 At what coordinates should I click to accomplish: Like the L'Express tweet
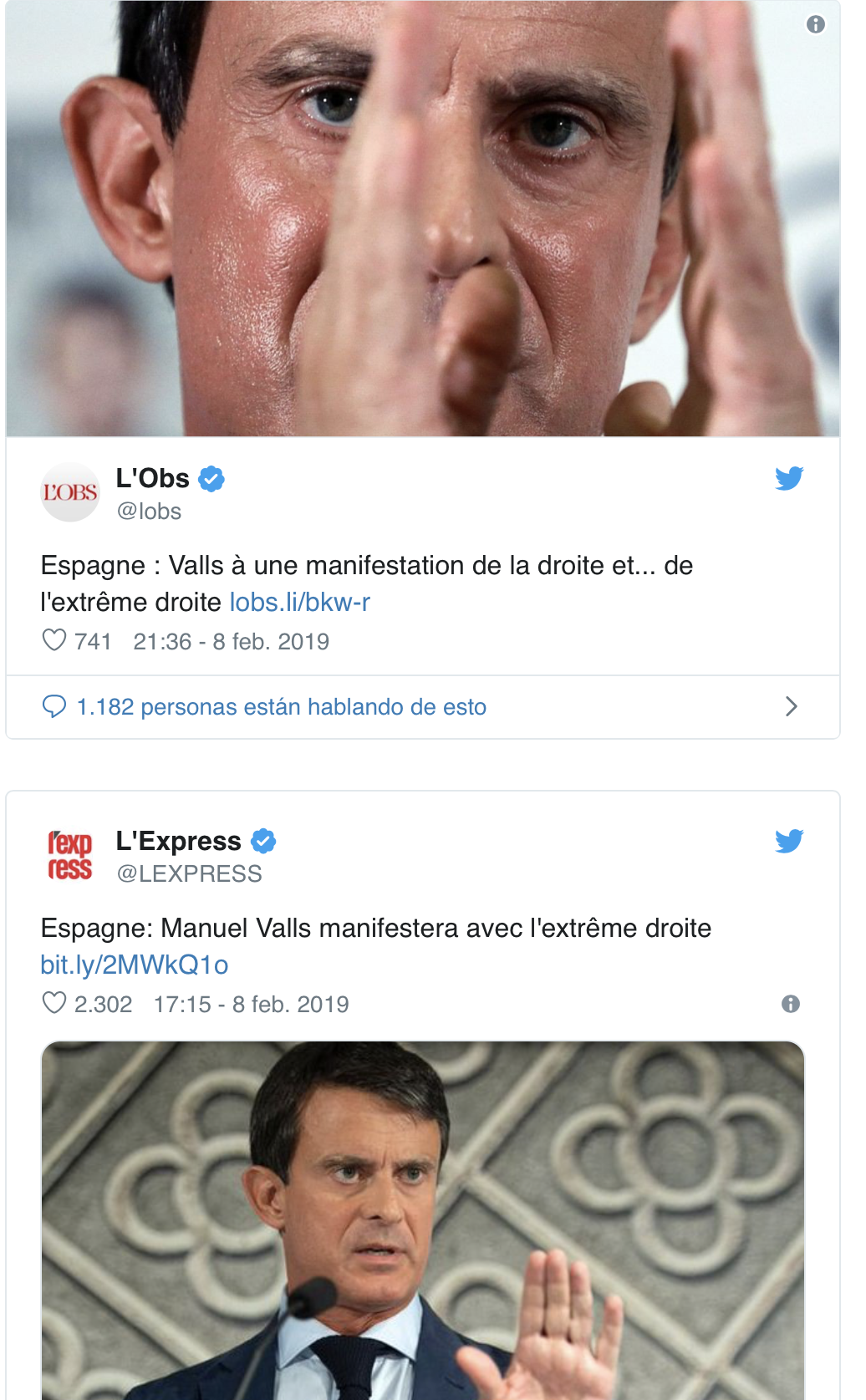coord(54,1004)
